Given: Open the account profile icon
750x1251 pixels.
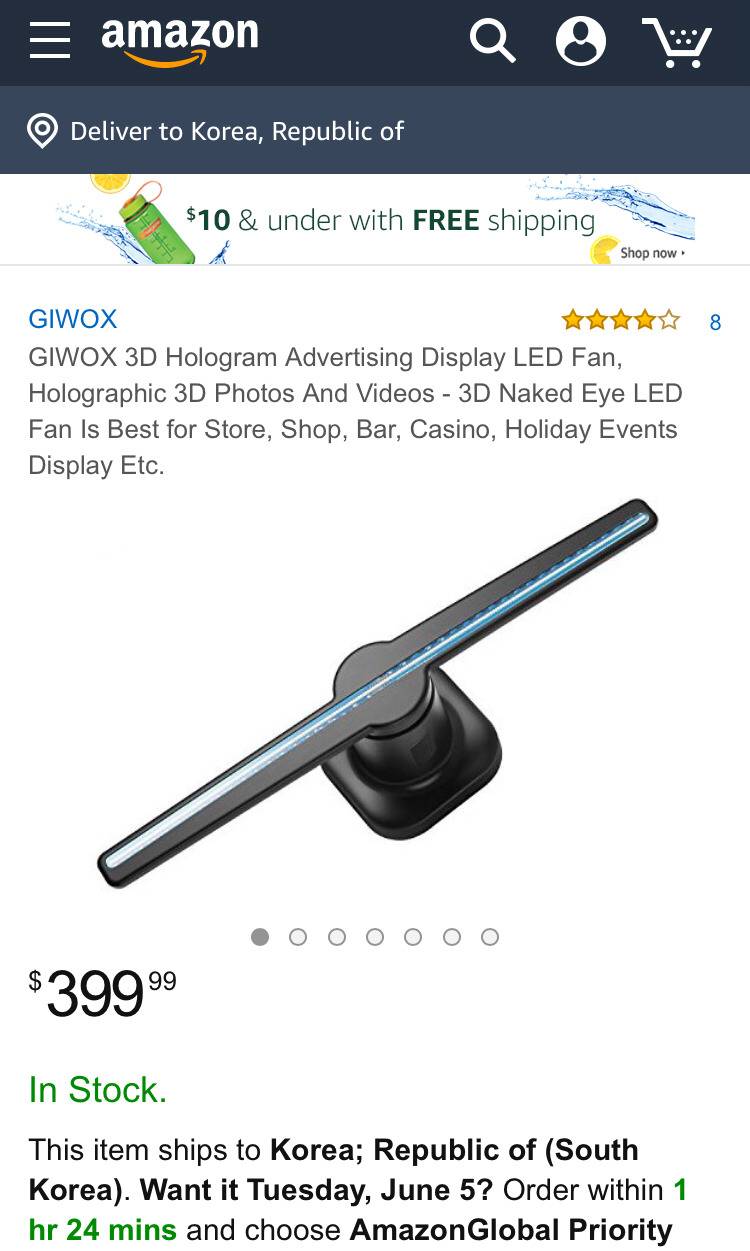Looking at the screenshot, I should click(581, 42).
